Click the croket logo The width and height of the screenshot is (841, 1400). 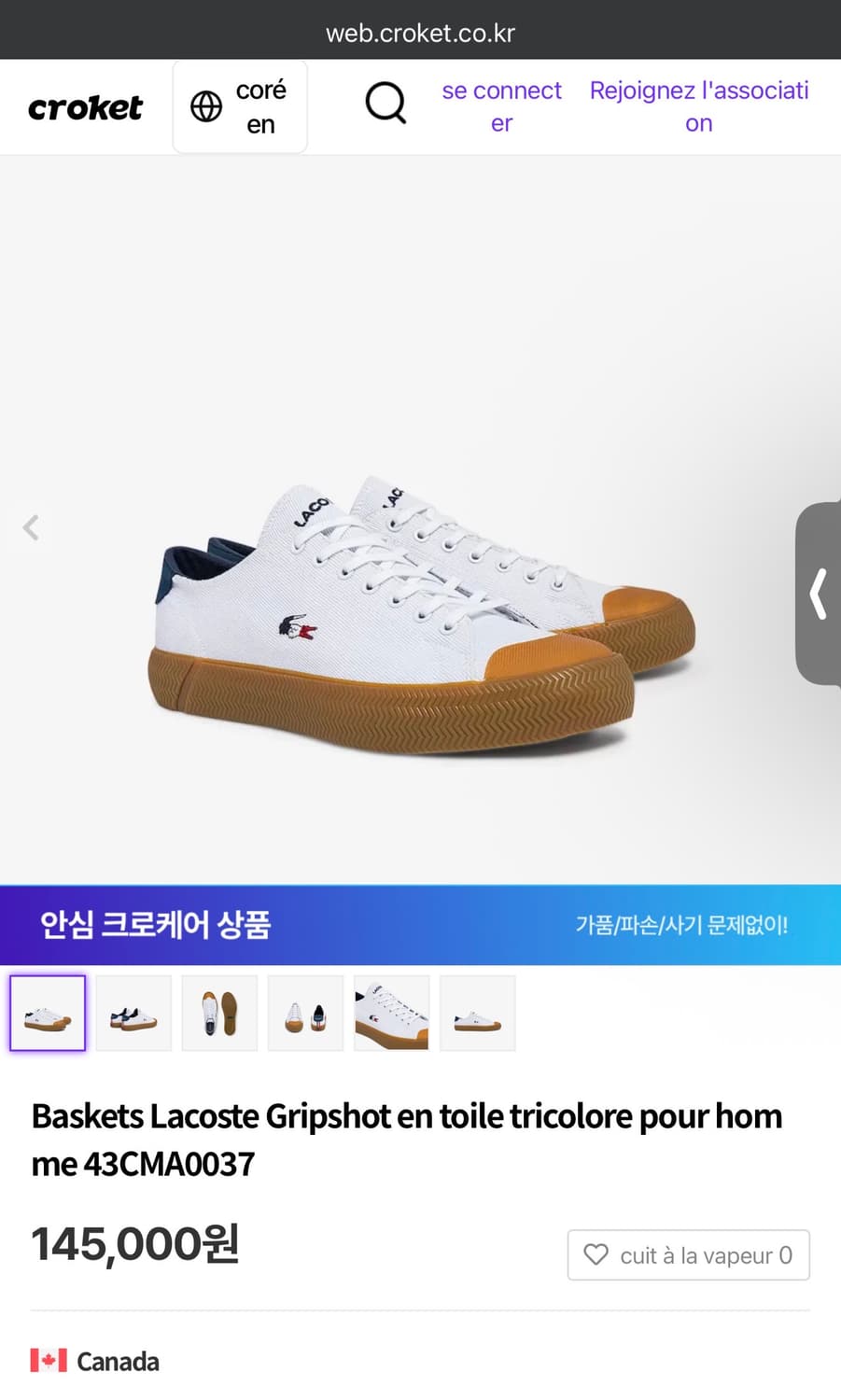pyautogui.click(x=85, y=106)
